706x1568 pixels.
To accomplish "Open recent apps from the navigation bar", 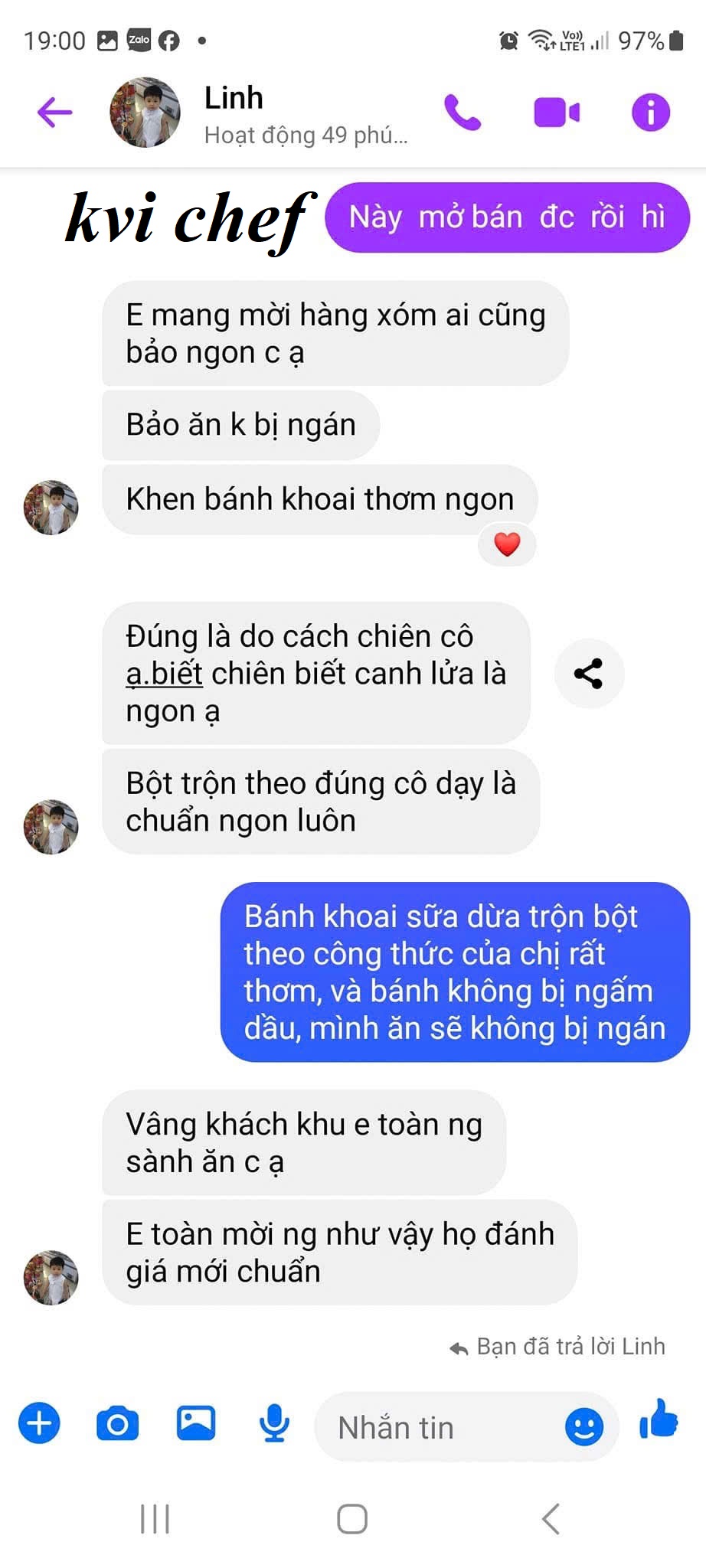I will click(155, 1518).
